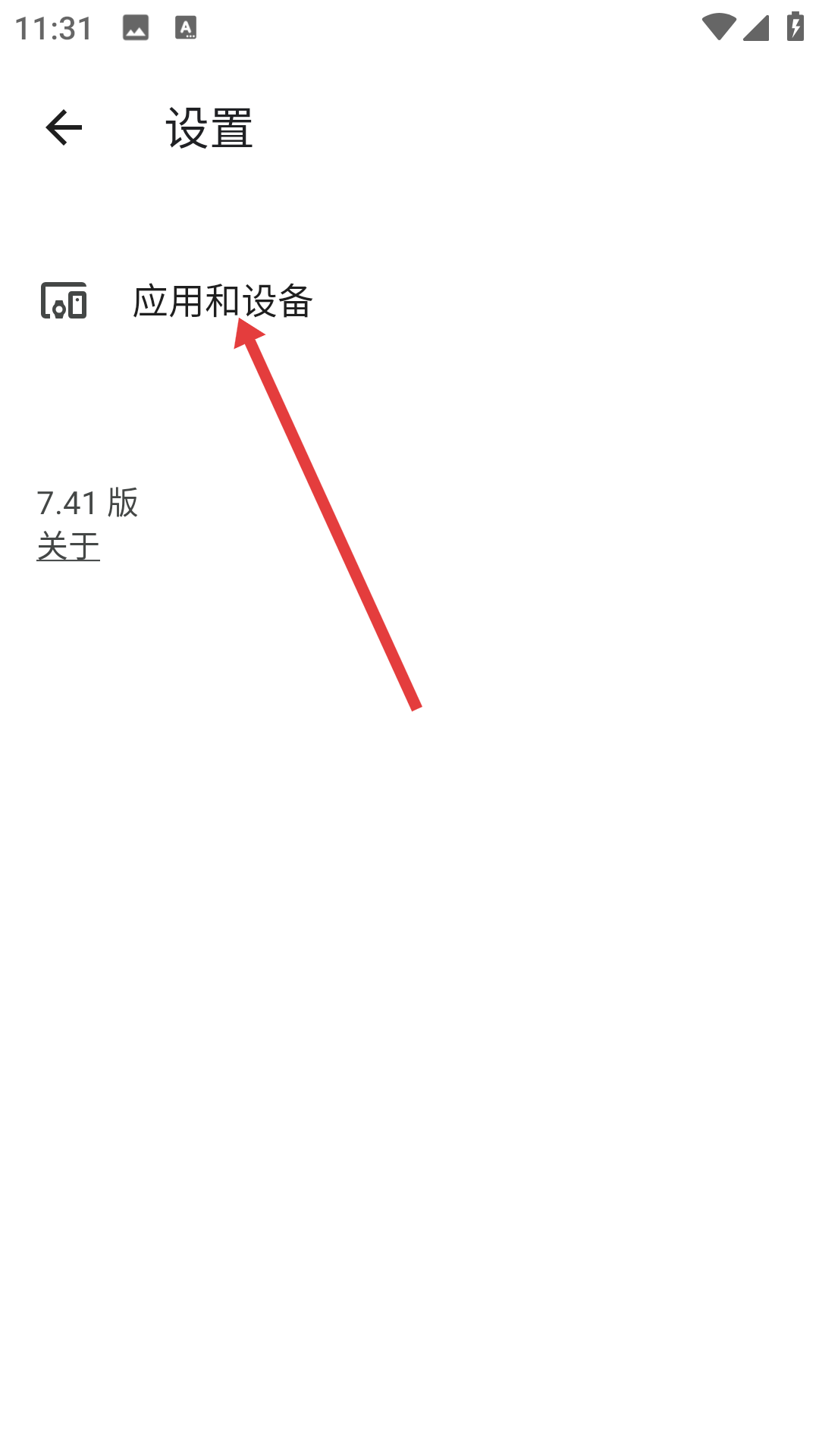This screenshot has width=819, height=1456.
Task: Open the 关于 link
Action: point(68,547)
